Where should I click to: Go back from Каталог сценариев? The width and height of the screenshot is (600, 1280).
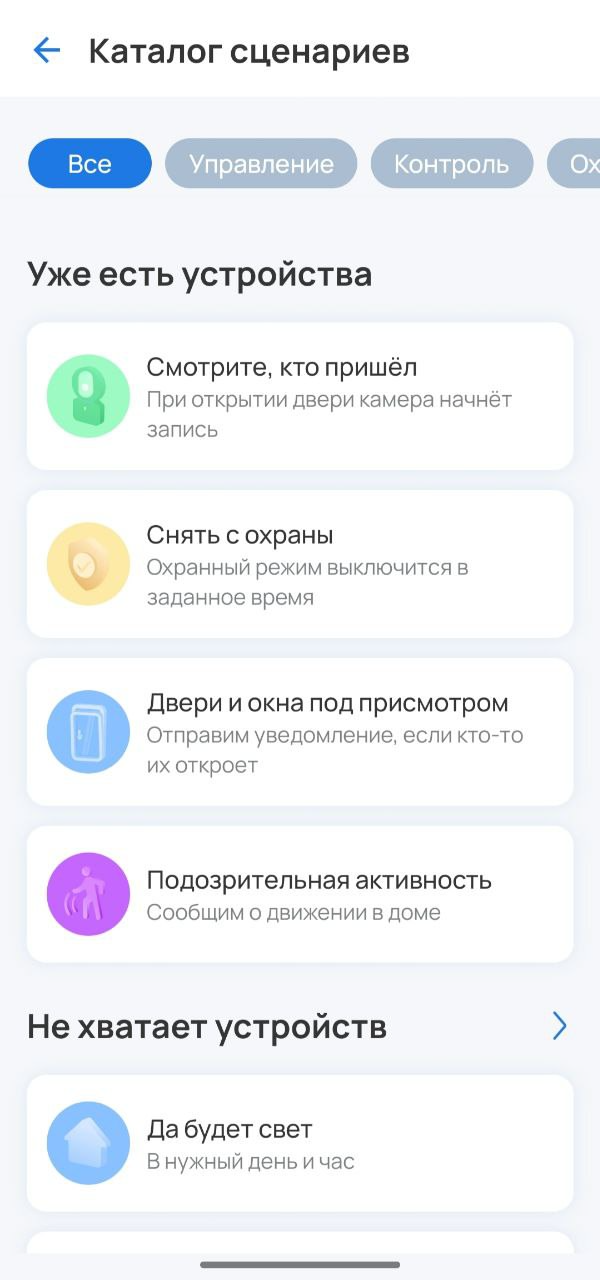coord(47,50)
